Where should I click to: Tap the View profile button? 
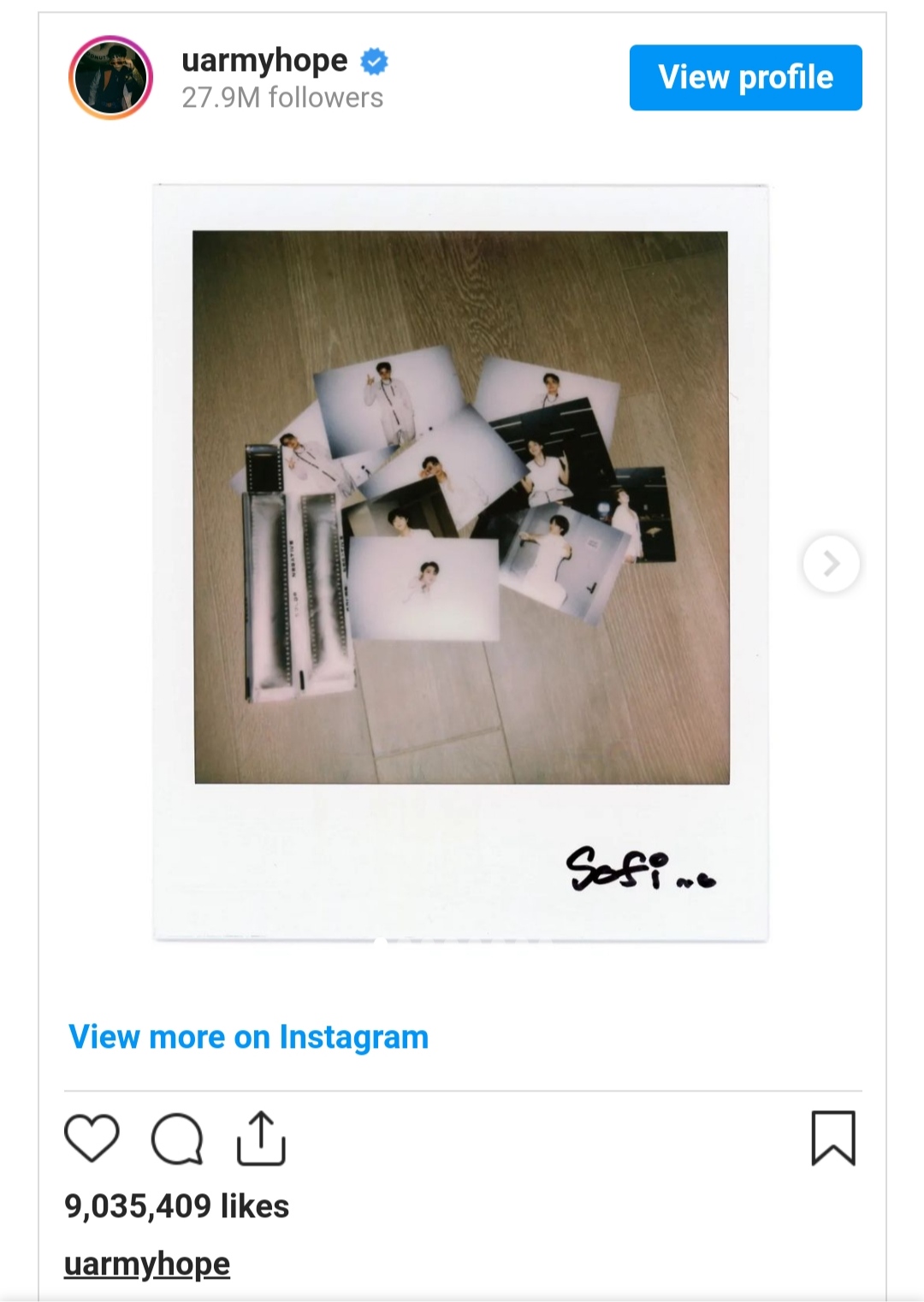click(x=745, y=78)
